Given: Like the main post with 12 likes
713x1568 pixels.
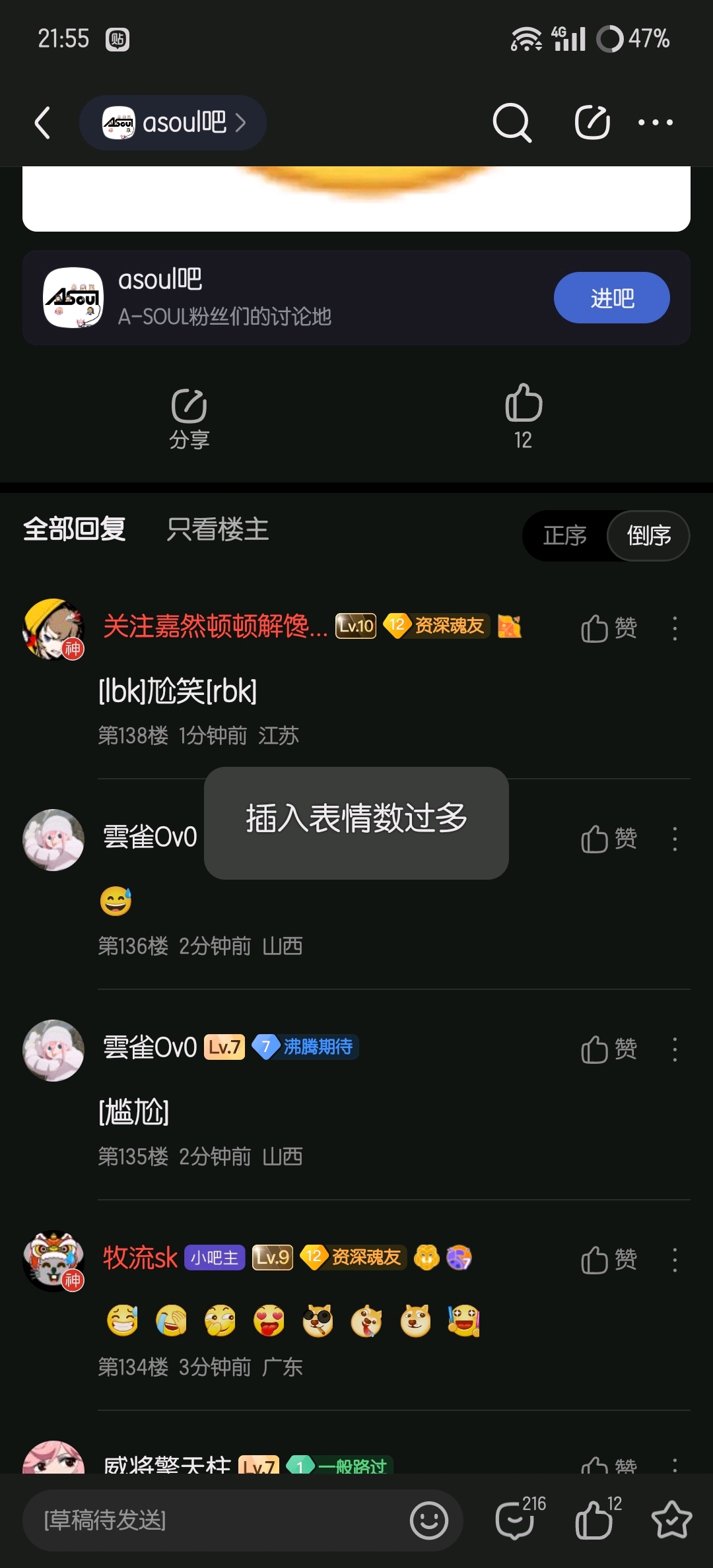Looking at the screenshot, I should [524, 417].
